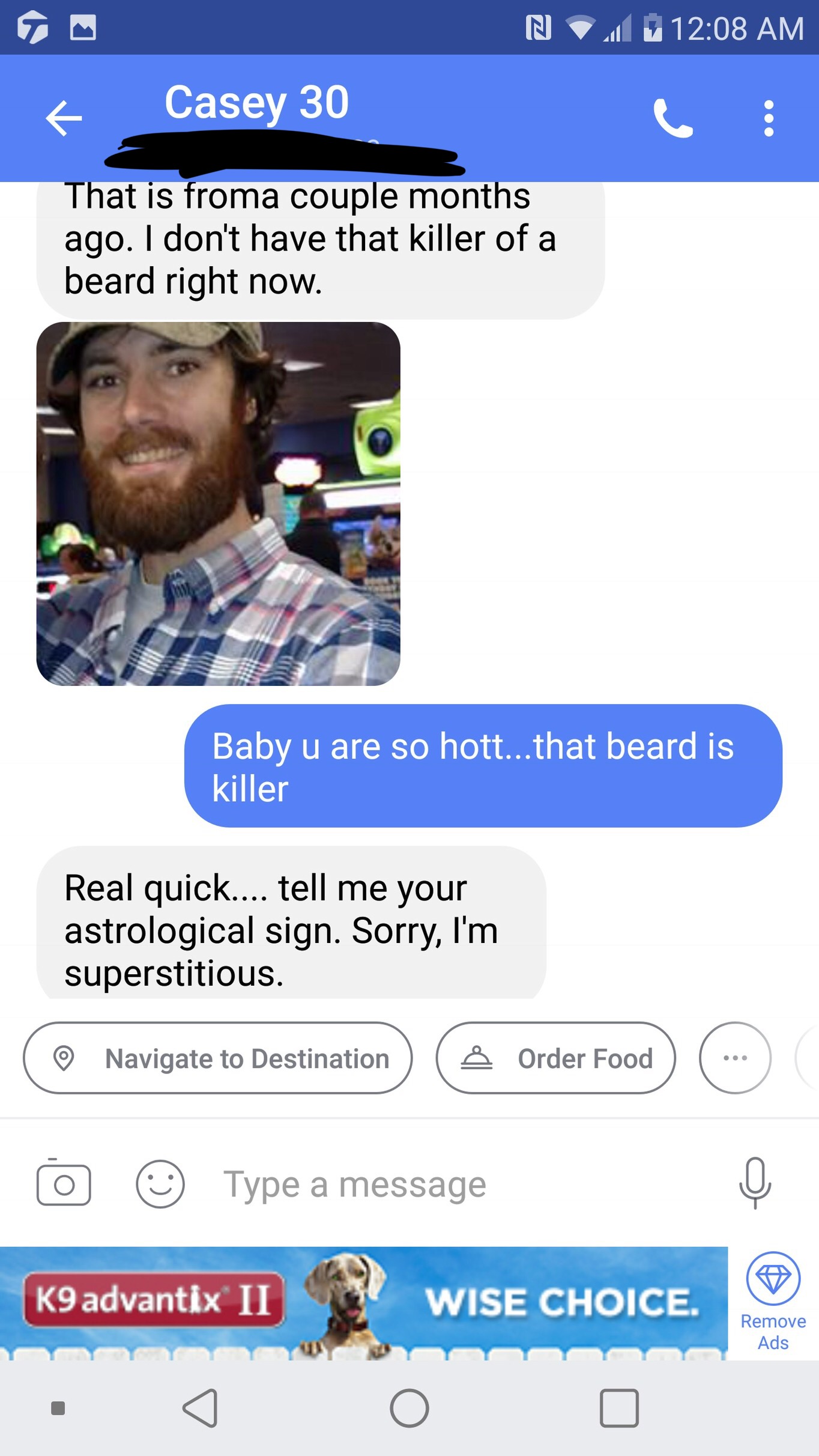Viewport: 819px width, 1456px height.
Task: Open the bearded man photo message
Action: [x=219, y=504]
